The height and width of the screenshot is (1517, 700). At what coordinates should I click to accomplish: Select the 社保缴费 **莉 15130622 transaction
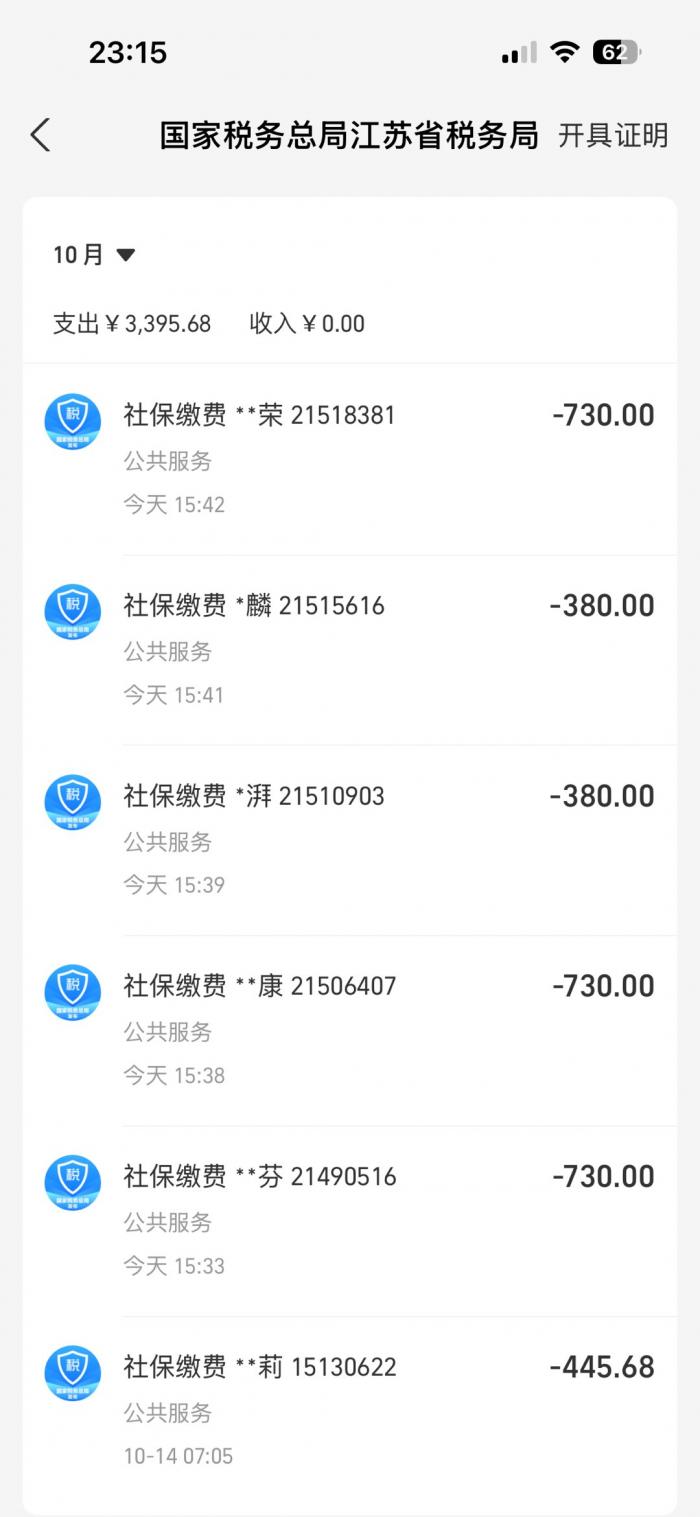click(x=350, y=1410)
